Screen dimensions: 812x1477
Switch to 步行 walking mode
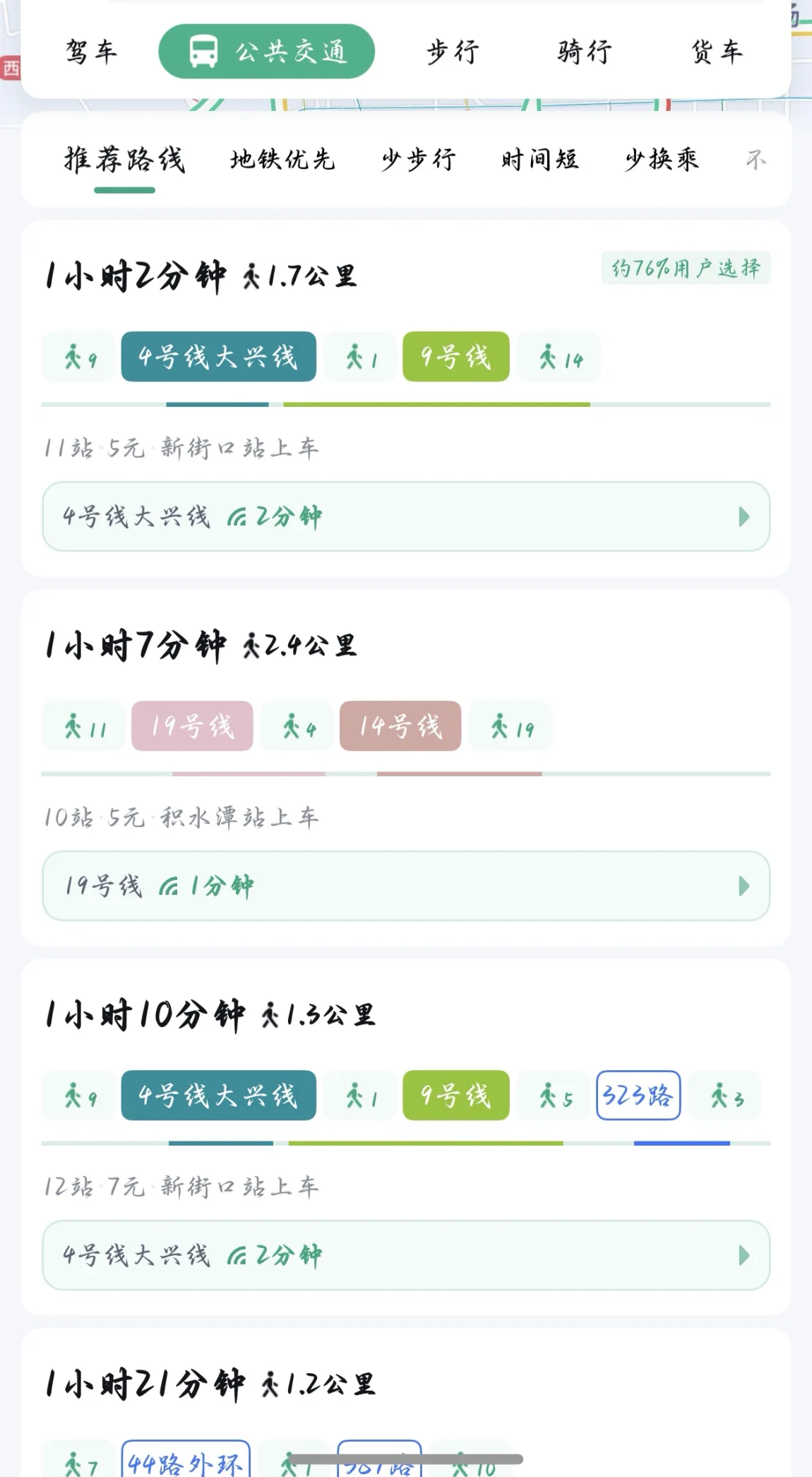[x=453, y=52]
